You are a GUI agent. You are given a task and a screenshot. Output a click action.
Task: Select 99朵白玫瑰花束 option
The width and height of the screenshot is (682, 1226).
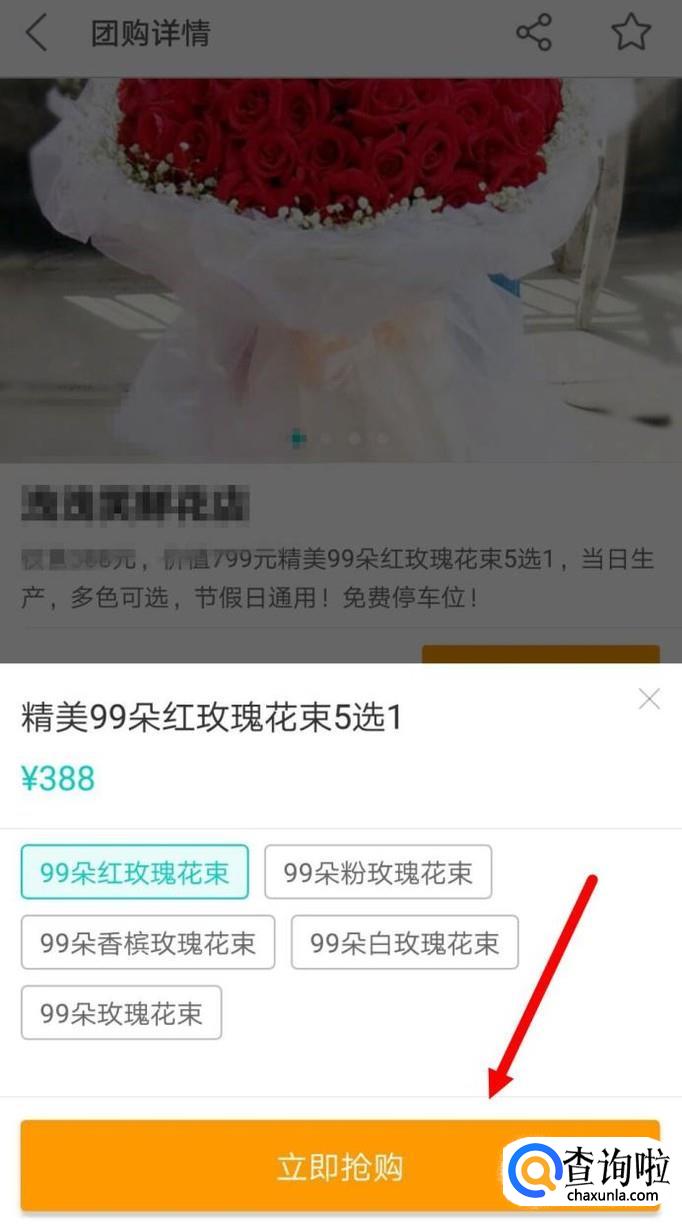(x=405, y=942)
